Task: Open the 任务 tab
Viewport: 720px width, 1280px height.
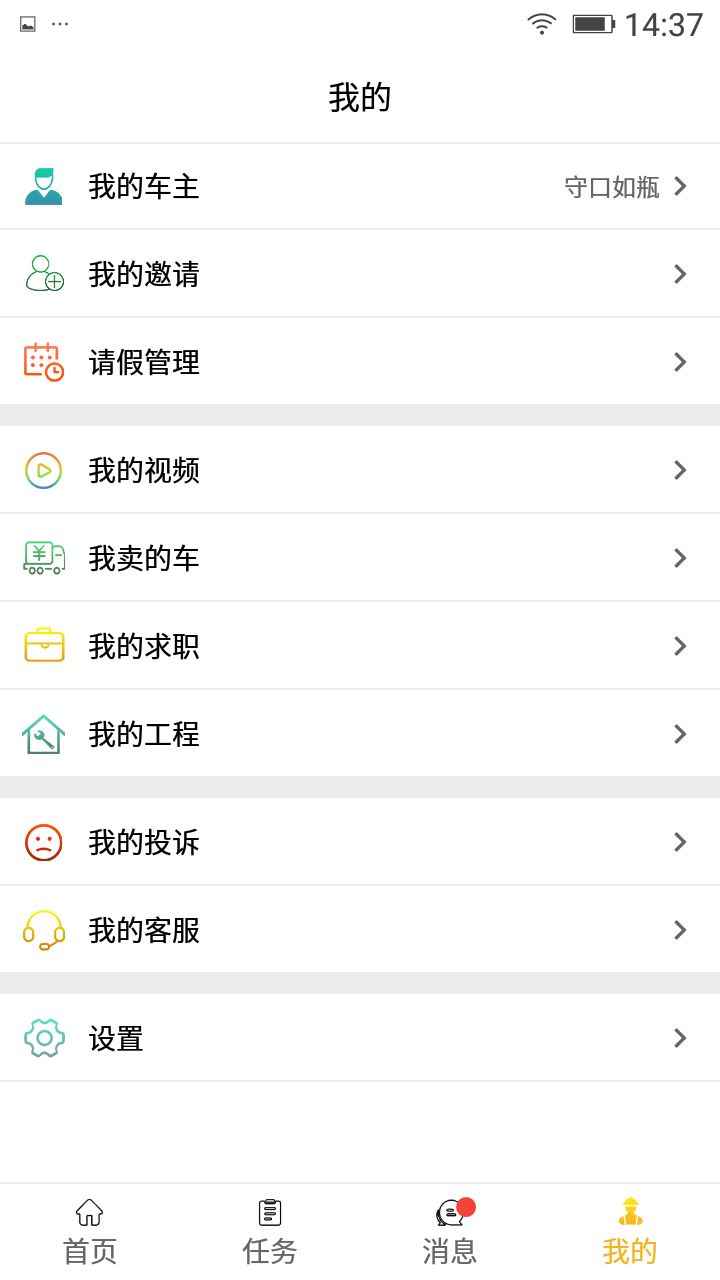Action: coord(268,1226)
